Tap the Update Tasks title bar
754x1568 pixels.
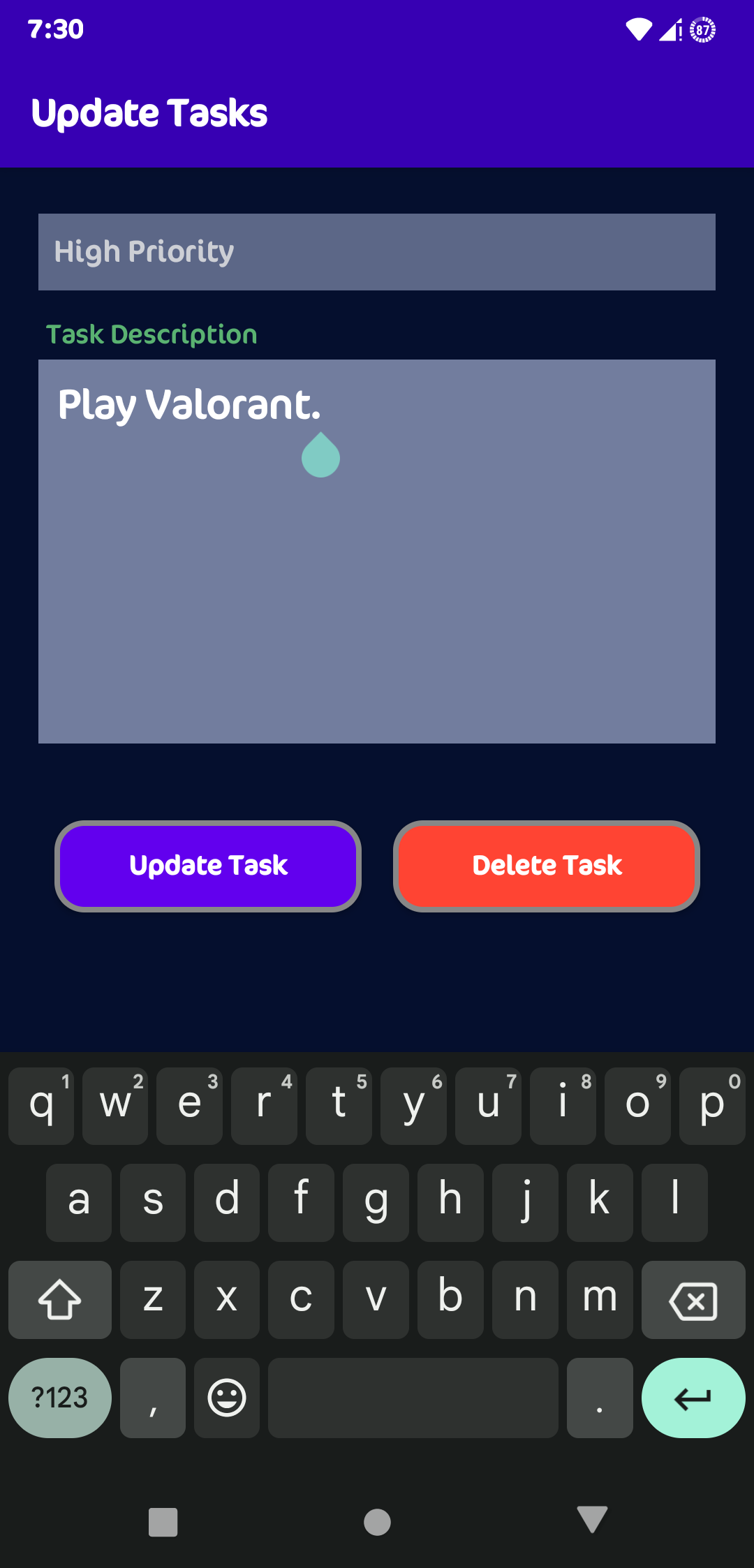[x=151, y=112]
